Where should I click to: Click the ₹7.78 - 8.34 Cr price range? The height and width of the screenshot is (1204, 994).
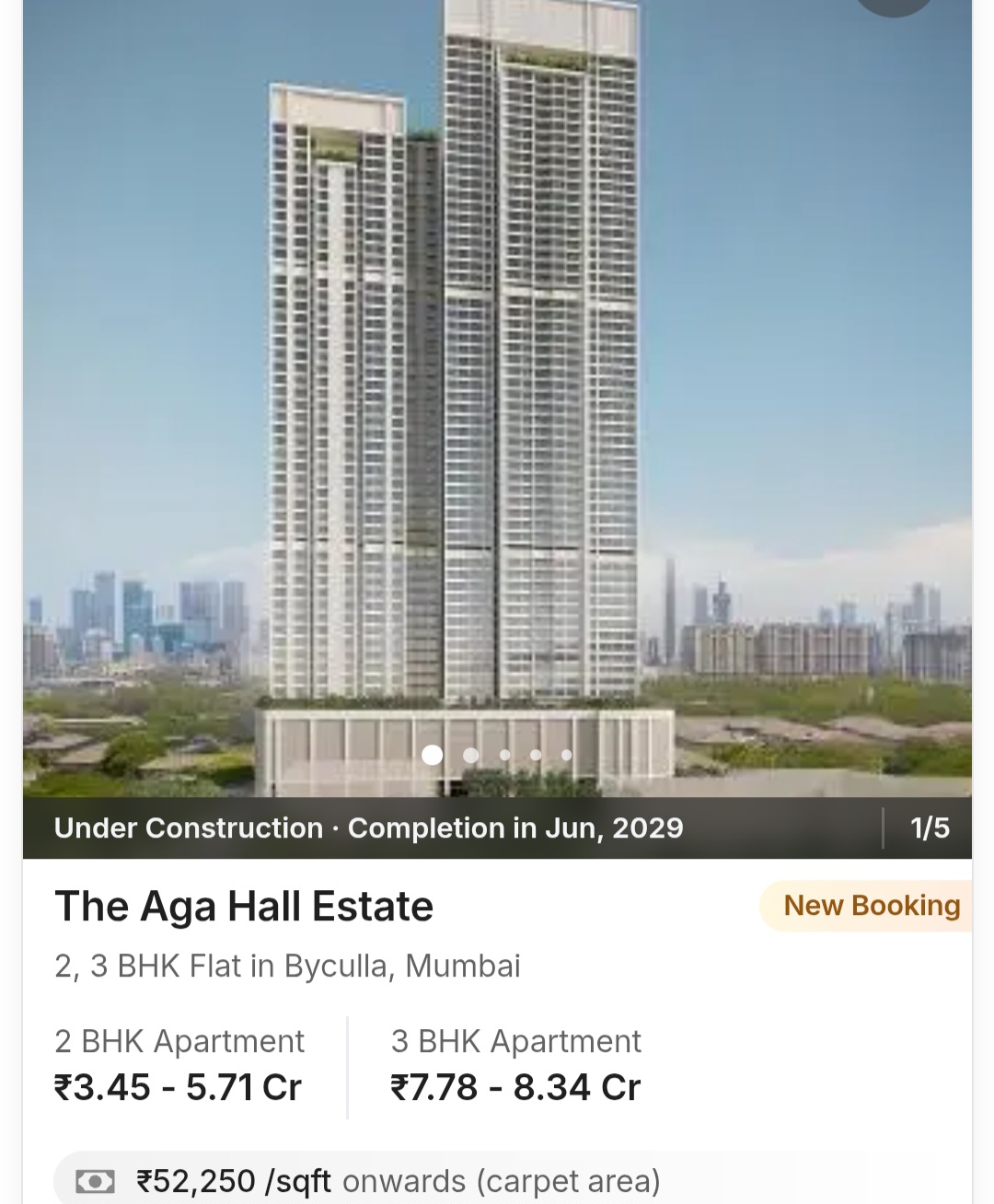point(514,1086)
